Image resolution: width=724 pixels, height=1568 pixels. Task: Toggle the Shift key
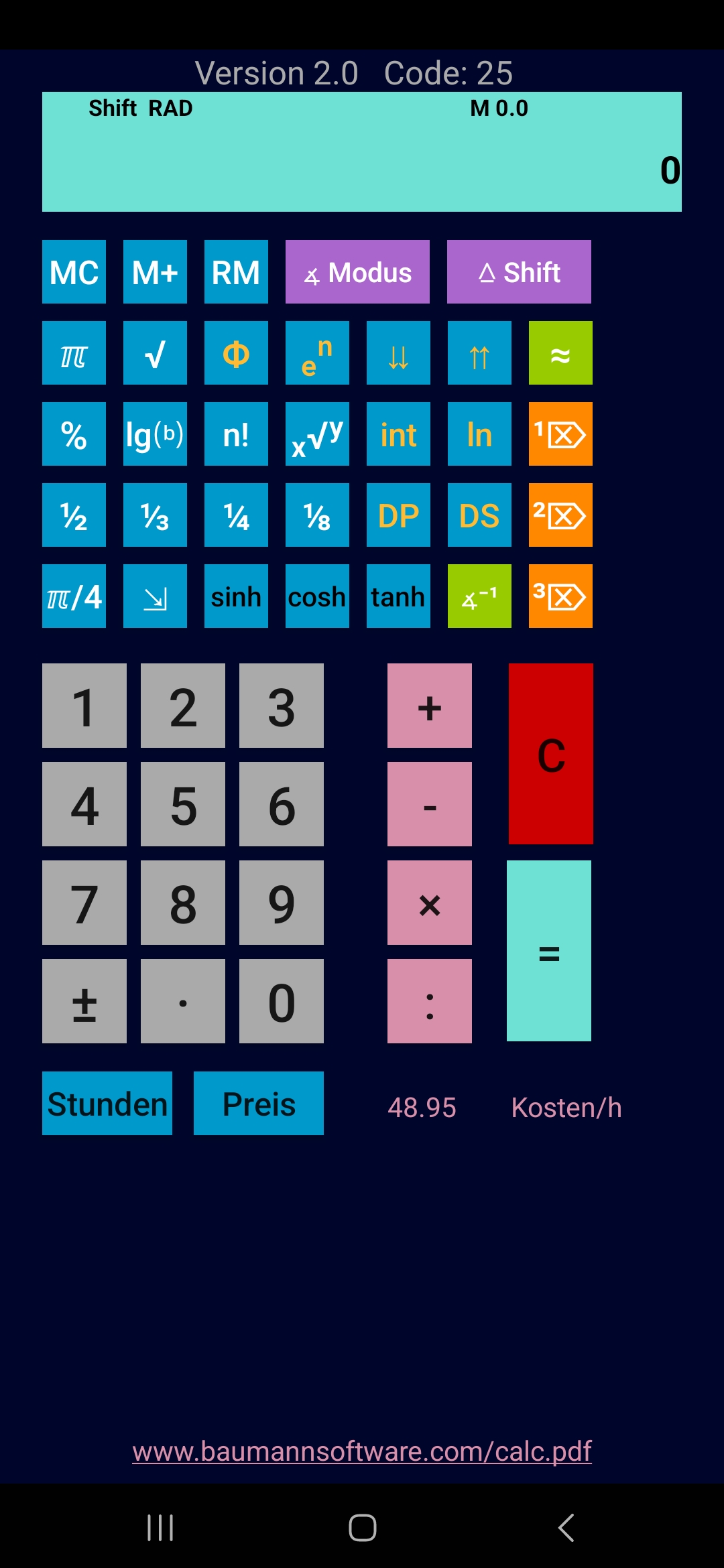click(519, 272)
